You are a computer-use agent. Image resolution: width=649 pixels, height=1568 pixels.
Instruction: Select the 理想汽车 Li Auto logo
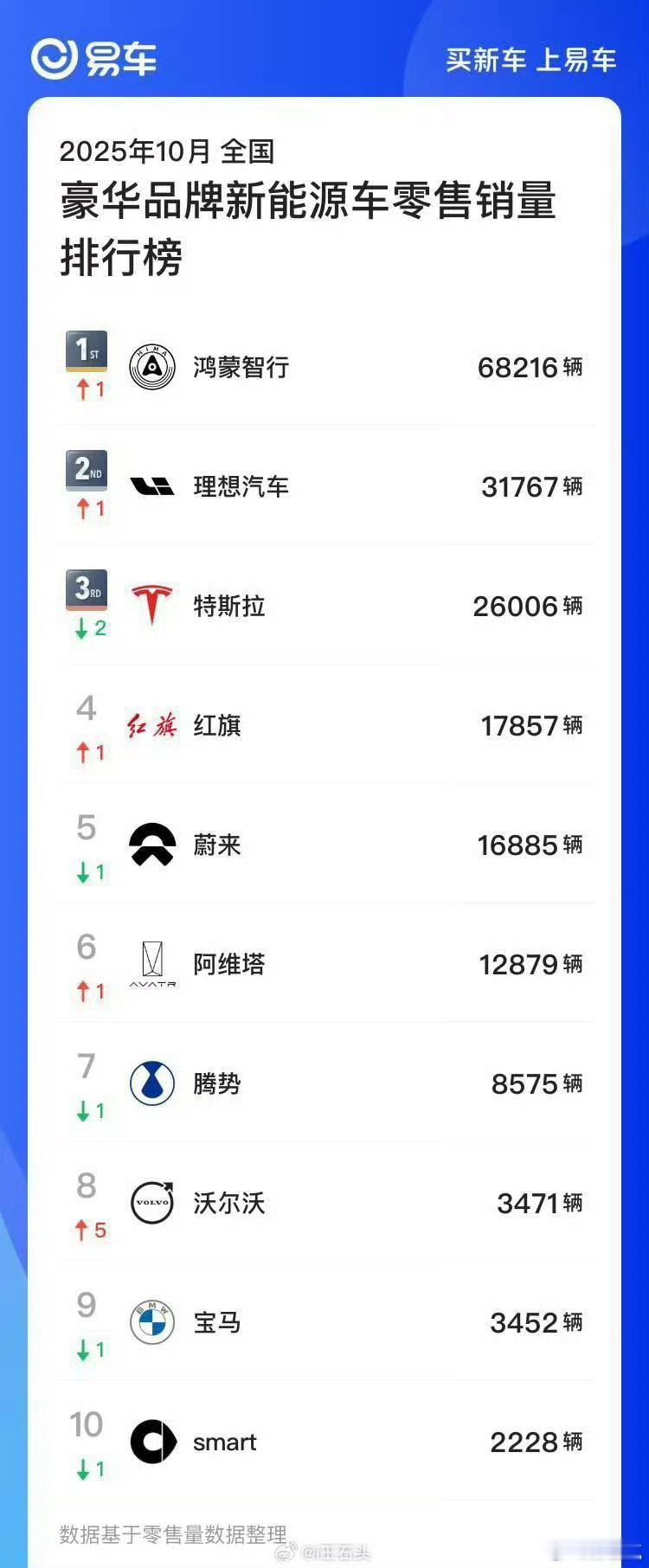click(x=152, y=486)
